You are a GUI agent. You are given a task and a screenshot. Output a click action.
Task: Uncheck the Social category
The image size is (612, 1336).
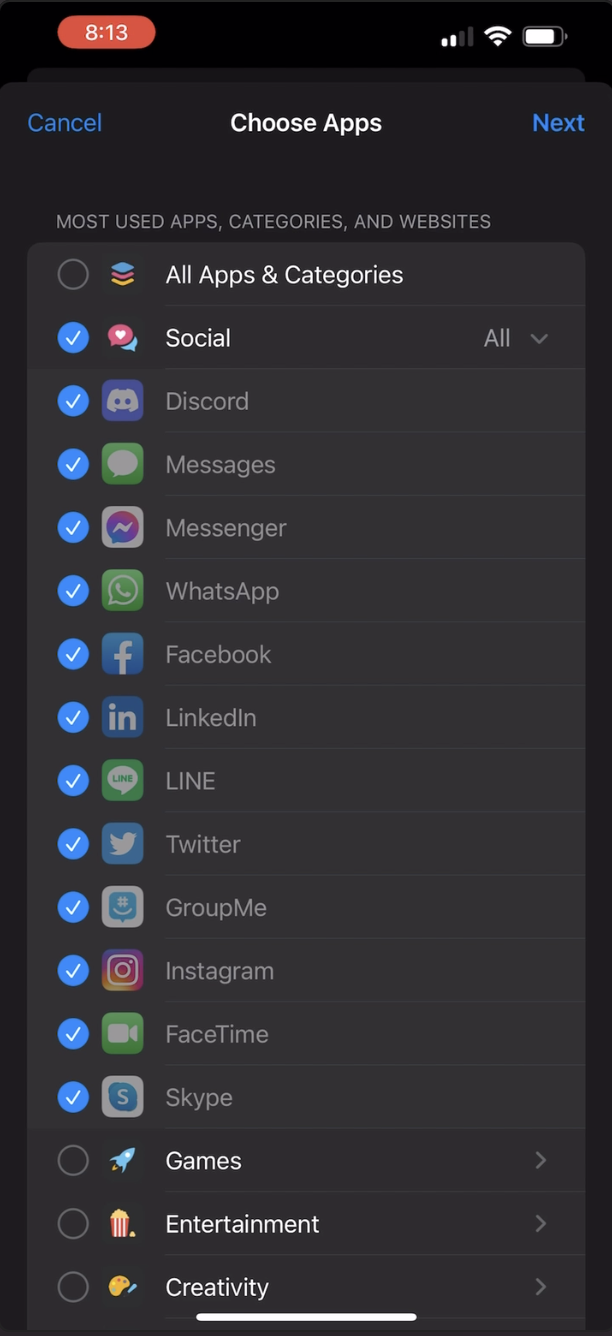click(x=73, y=338)
